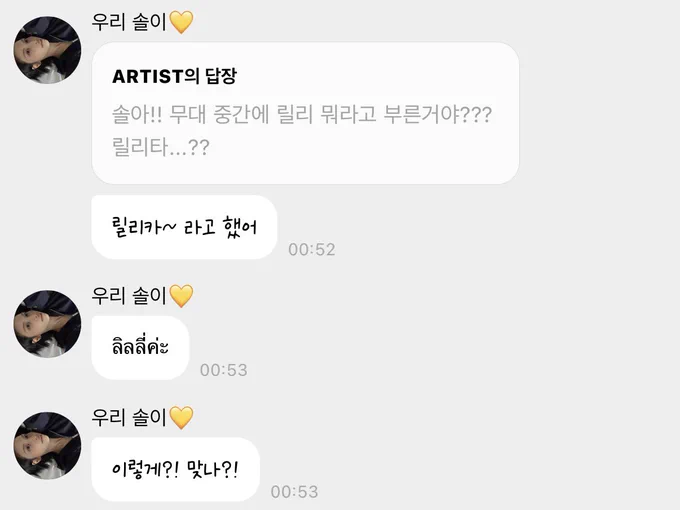Open profile photo beside the 이렇게?! 맞나?! message
This screenshot has height=510, width=680.
point(47,445)
